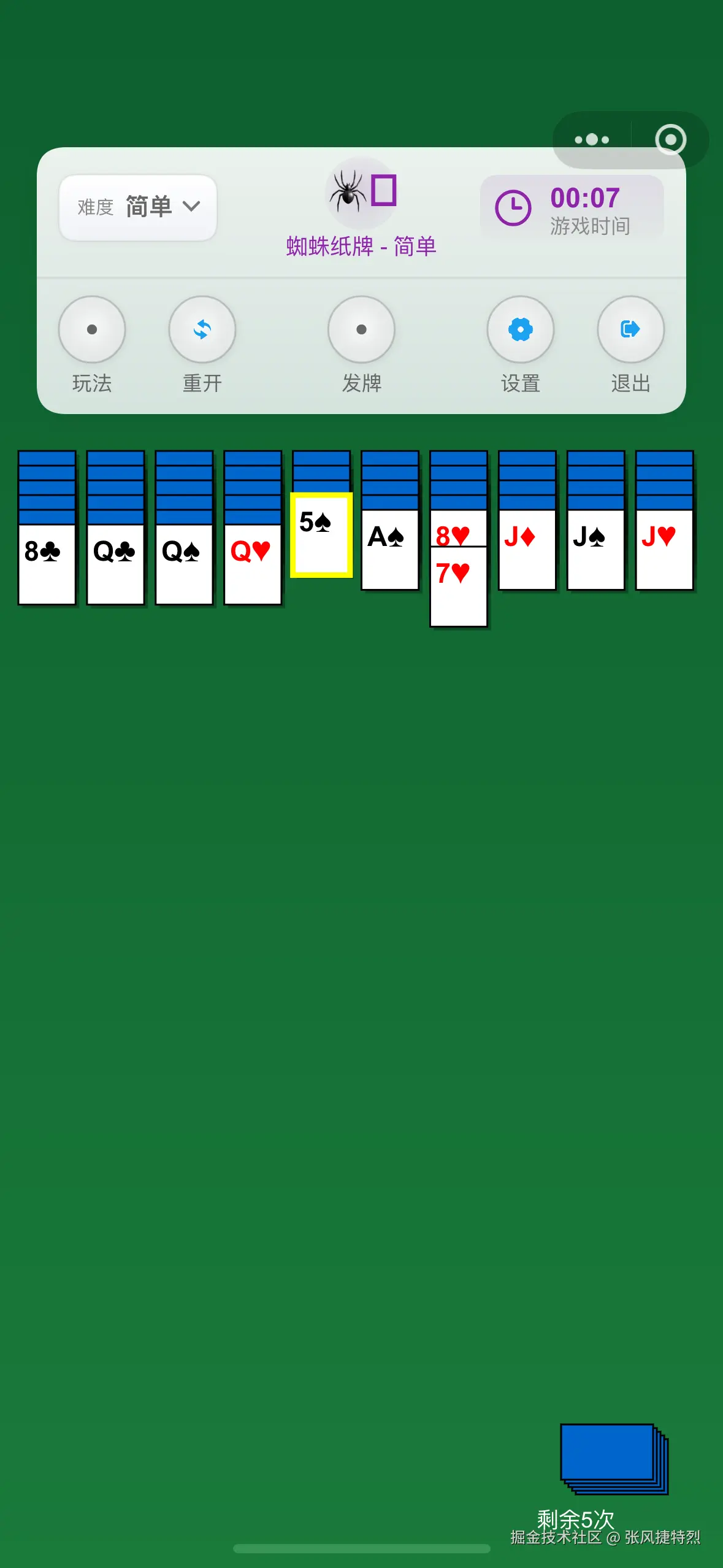Image resolution: width=723 pixels, height=1568 pixels.
Task: Select the highlighted 5 of spades card
Action: (321, 536)
